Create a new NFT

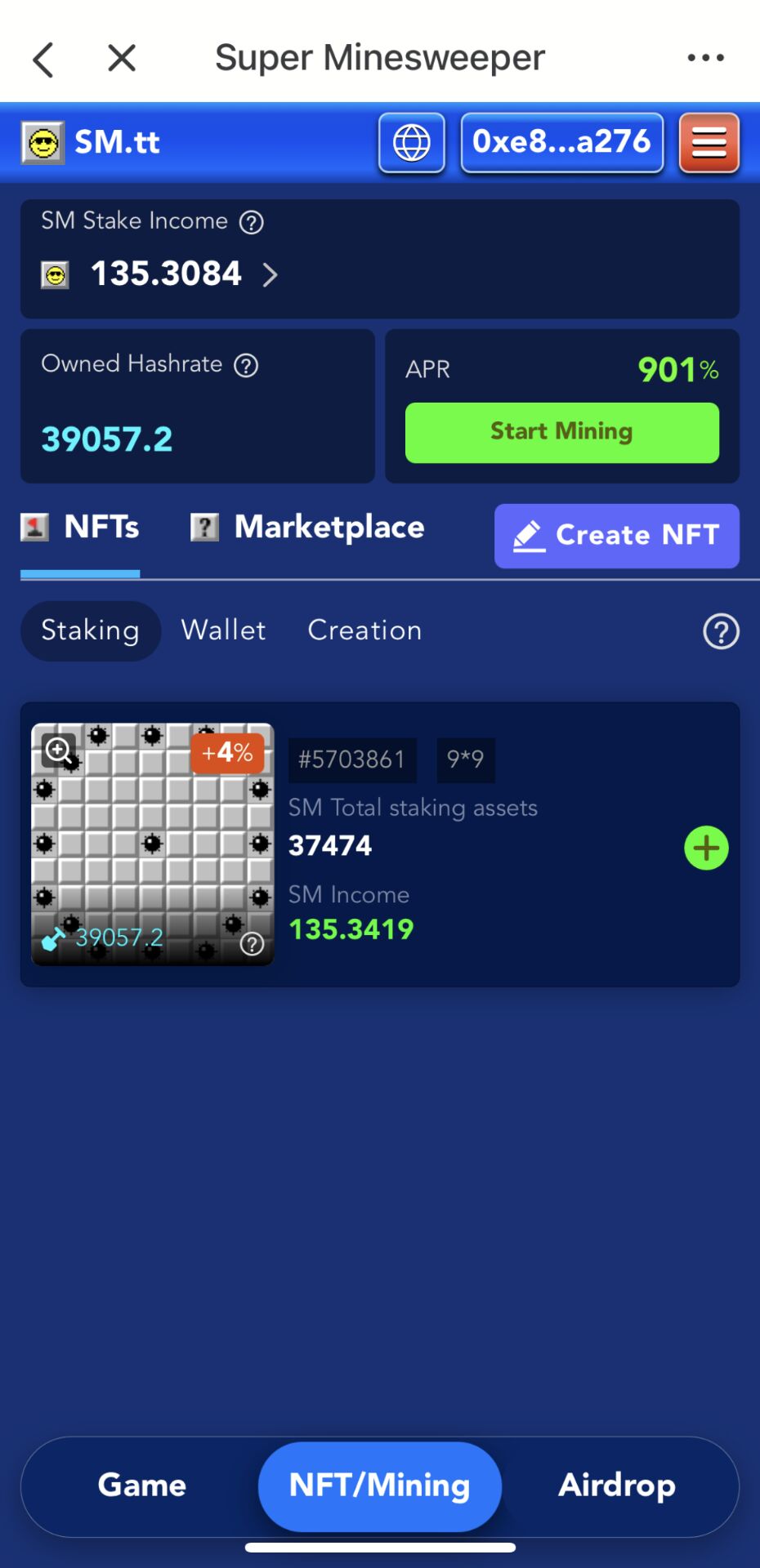point(617,536)
